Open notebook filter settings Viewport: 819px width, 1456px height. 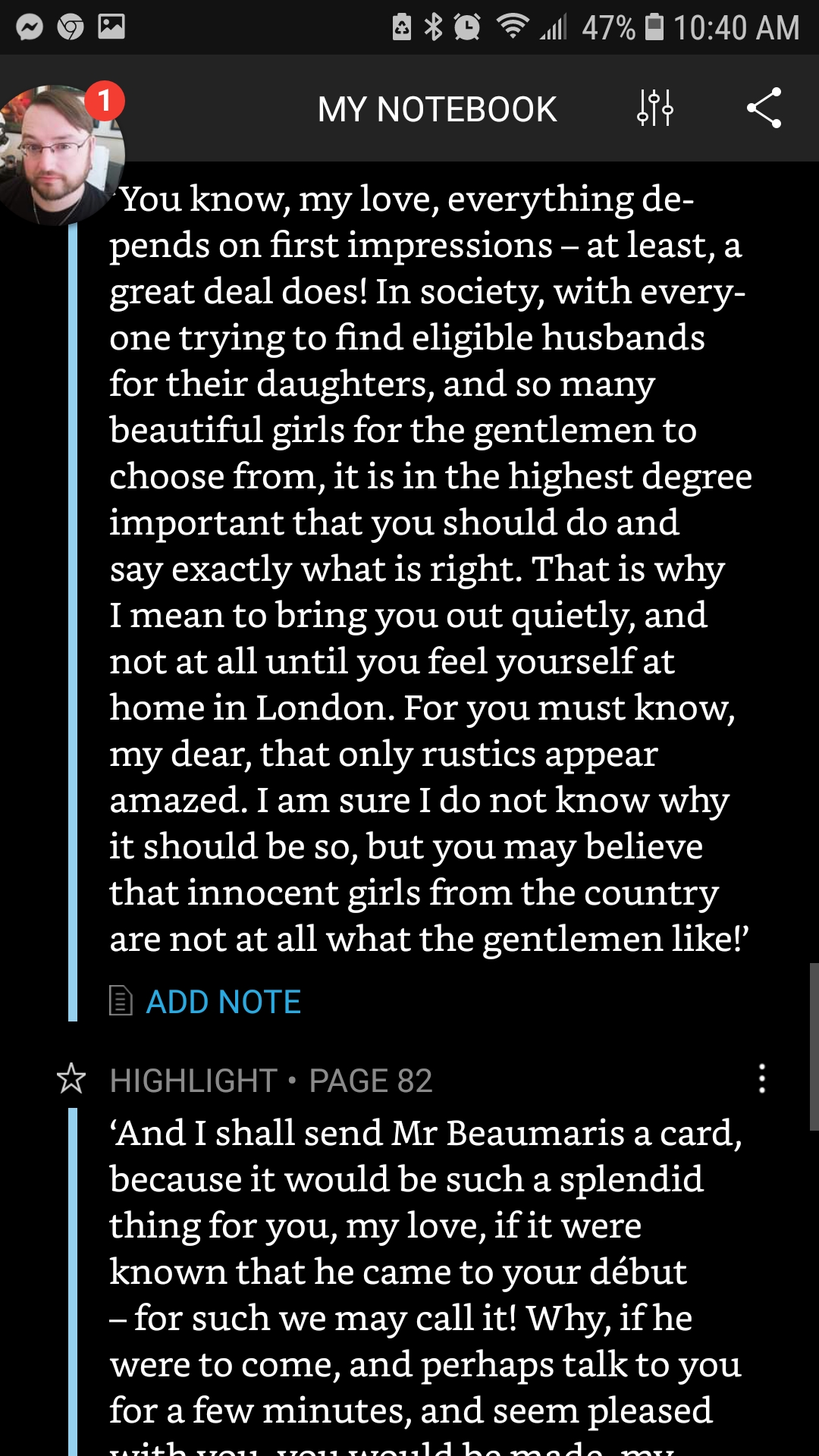pyautogui.click(x=655, y=108)
